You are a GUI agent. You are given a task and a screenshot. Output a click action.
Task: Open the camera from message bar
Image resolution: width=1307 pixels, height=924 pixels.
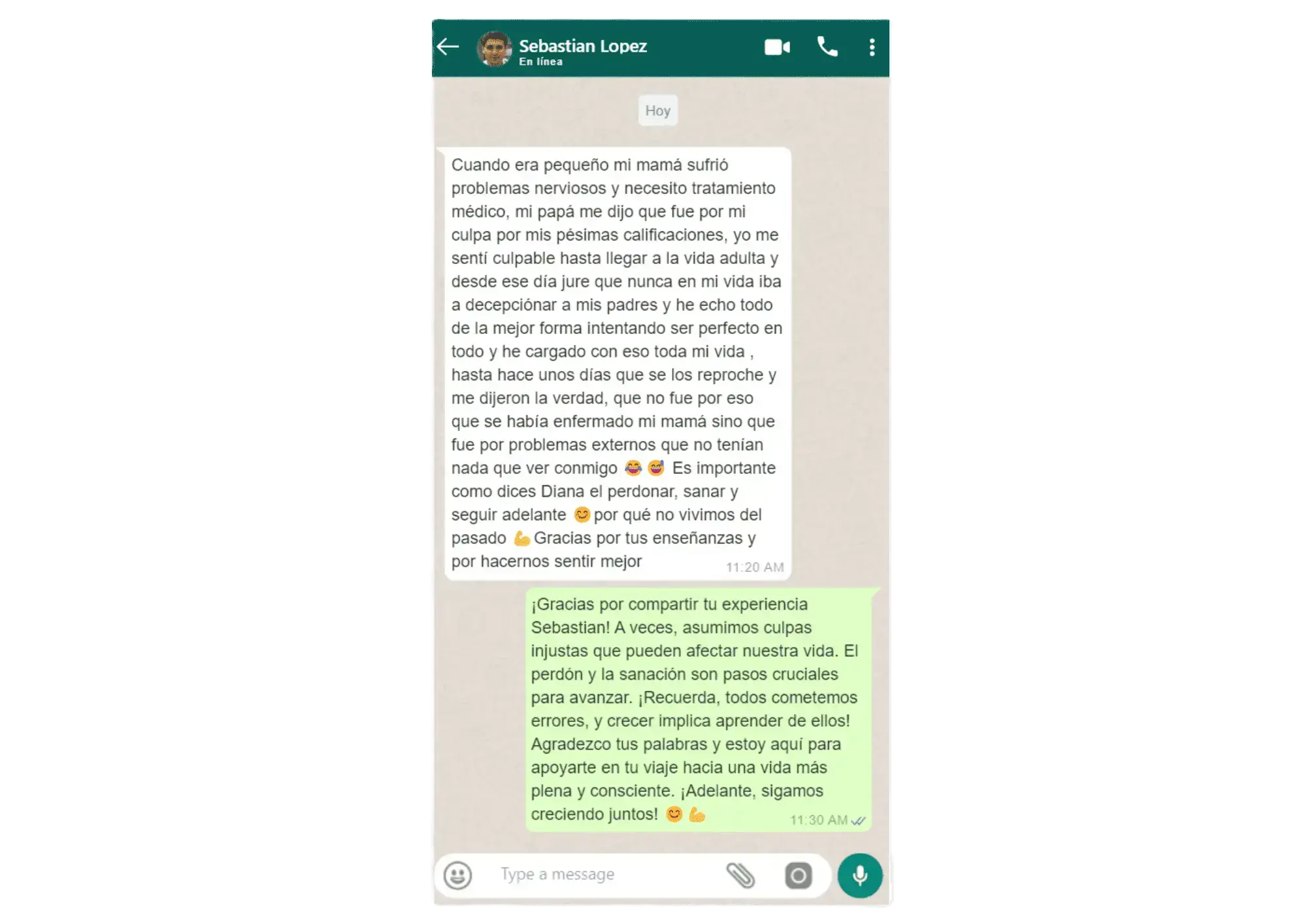click(798, 875)
